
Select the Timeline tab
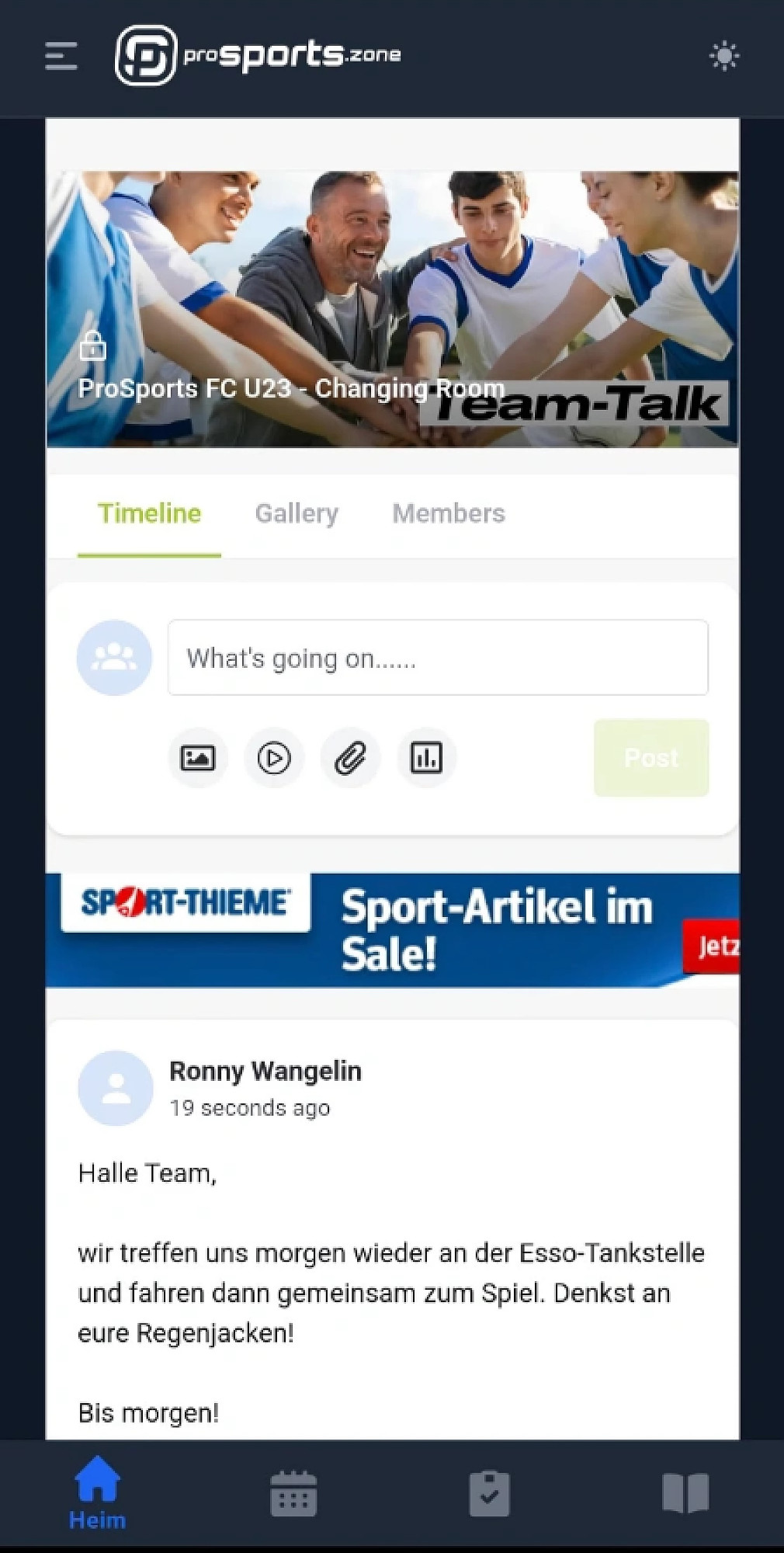pos(149,513)
